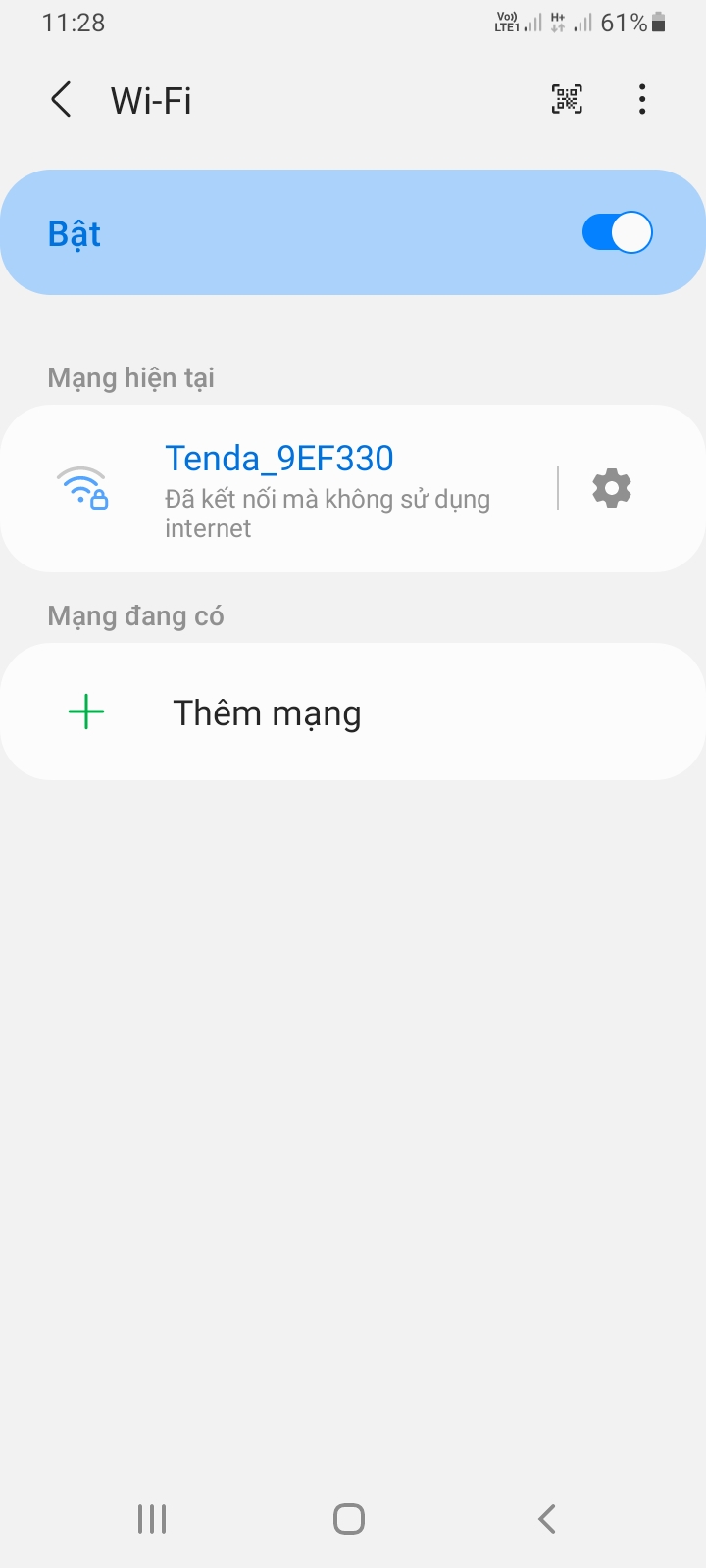
Task: Open the QR code scanner
Action: coord(567,99)
